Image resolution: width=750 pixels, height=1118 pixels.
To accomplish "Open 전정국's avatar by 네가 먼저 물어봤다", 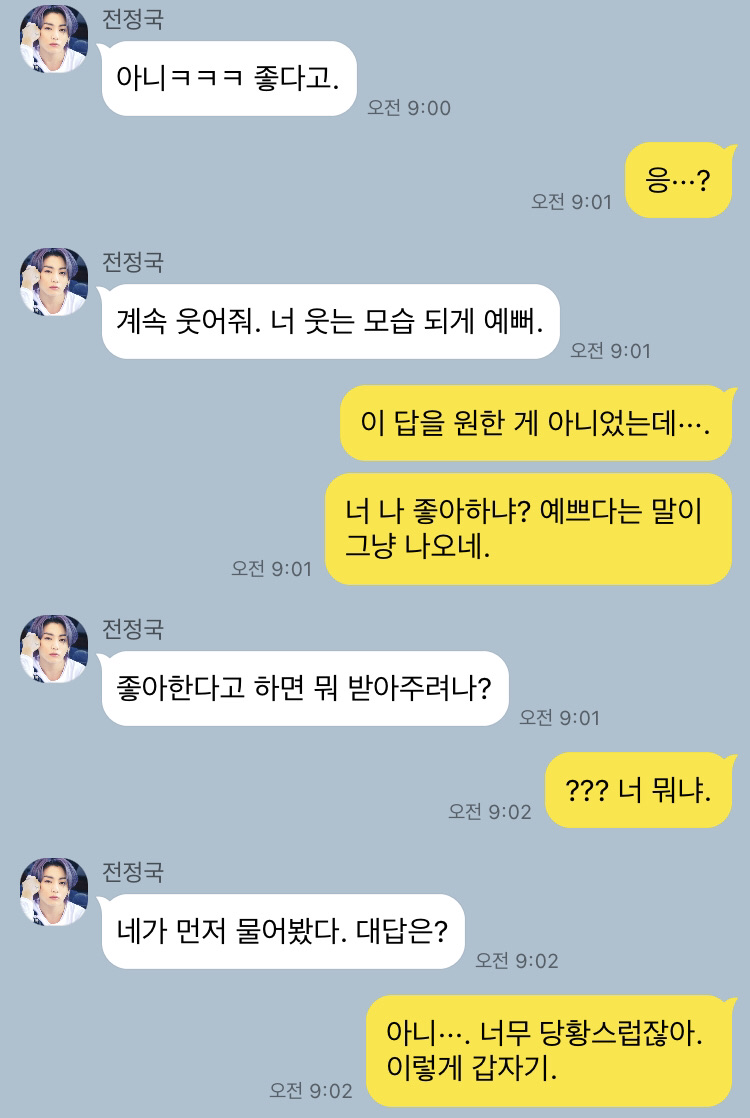I will pos(54,892).
